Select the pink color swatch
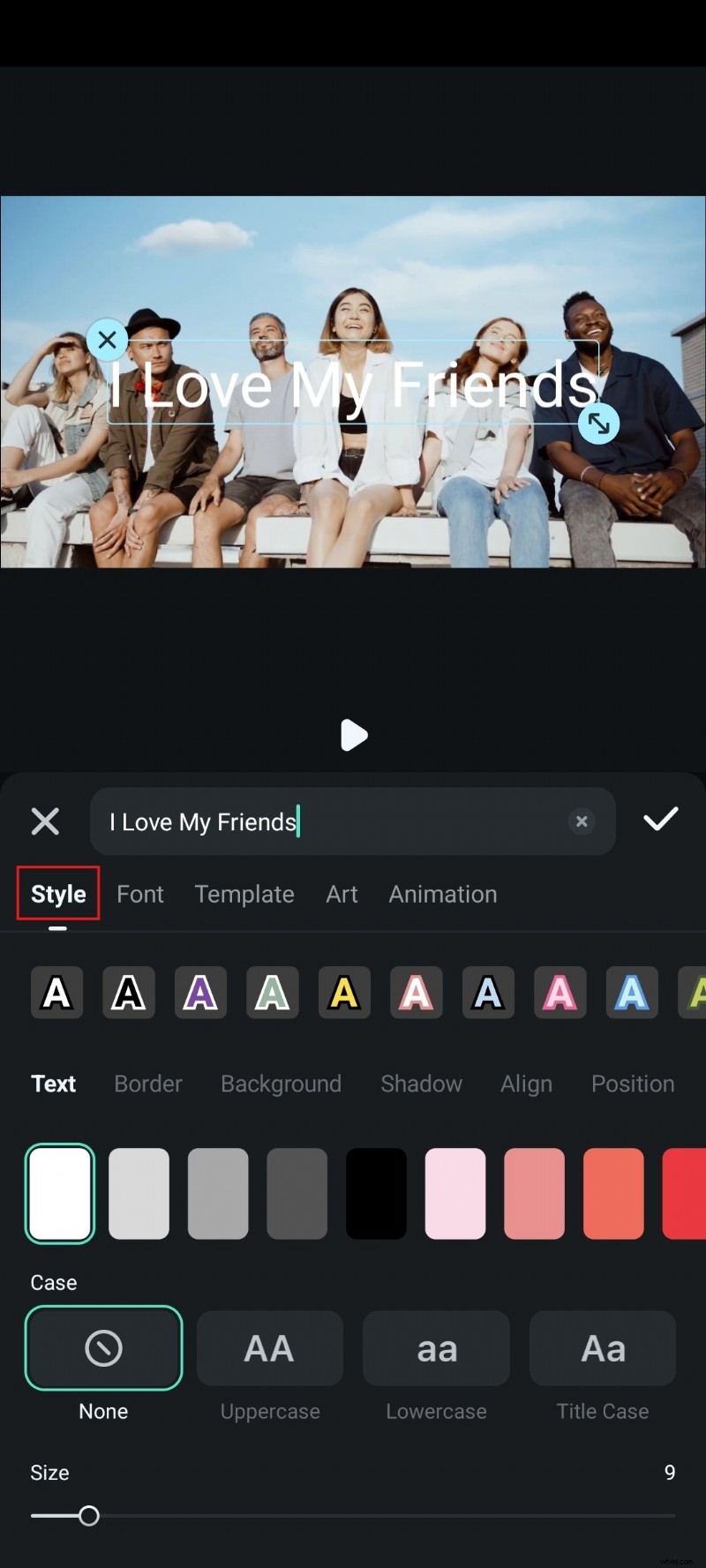The image size is (706, 1568). point(454,1193)
